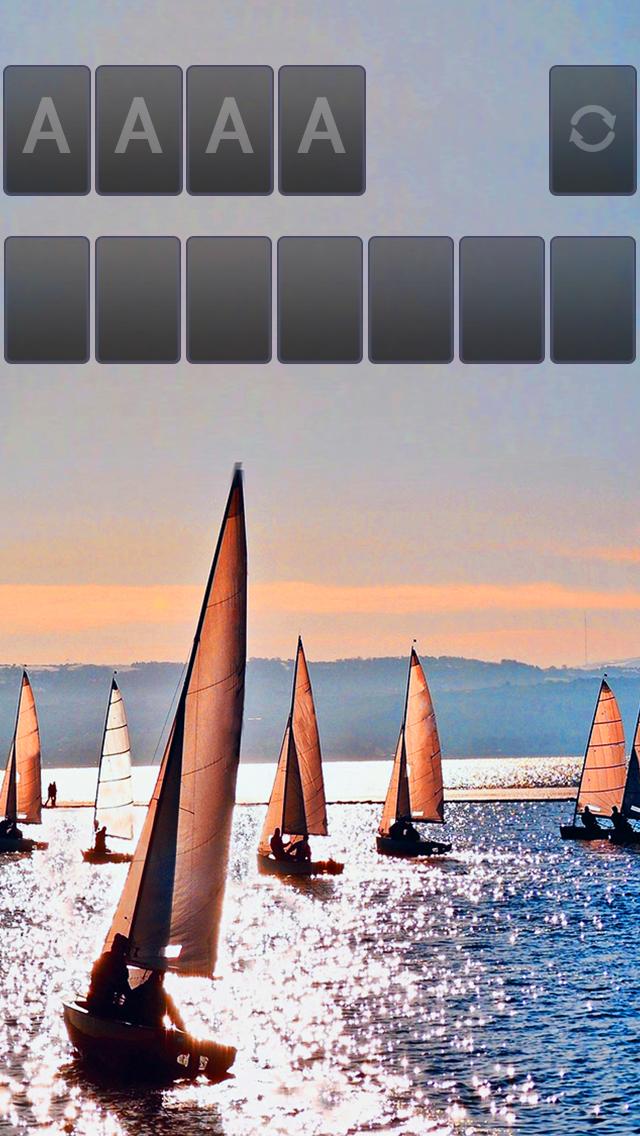This screenshot has height=1136, width=640.
Task: Tap the refresh button with circular arrows
Action: pyautogui.click(x=592, y=130)
